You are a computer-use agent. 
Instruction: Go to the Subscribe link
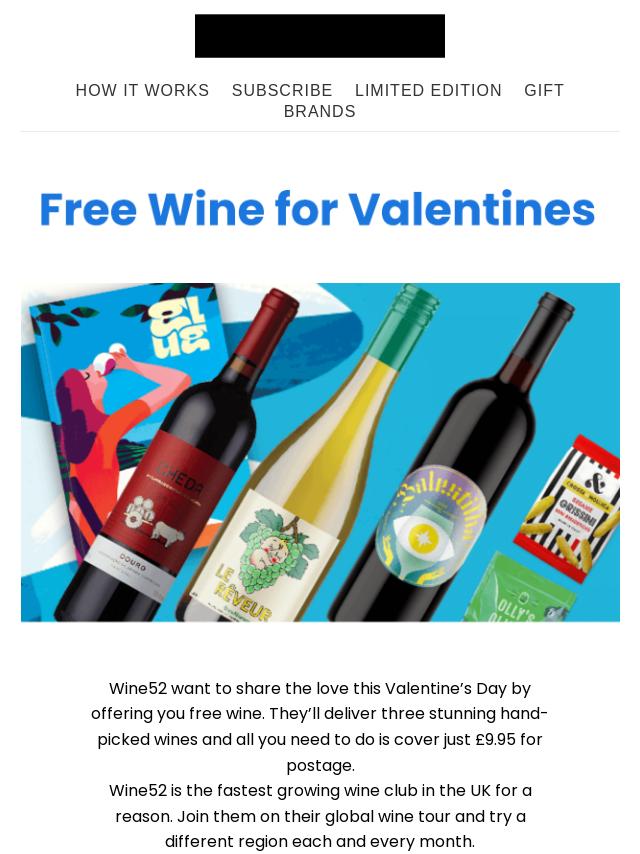point(282,90)
